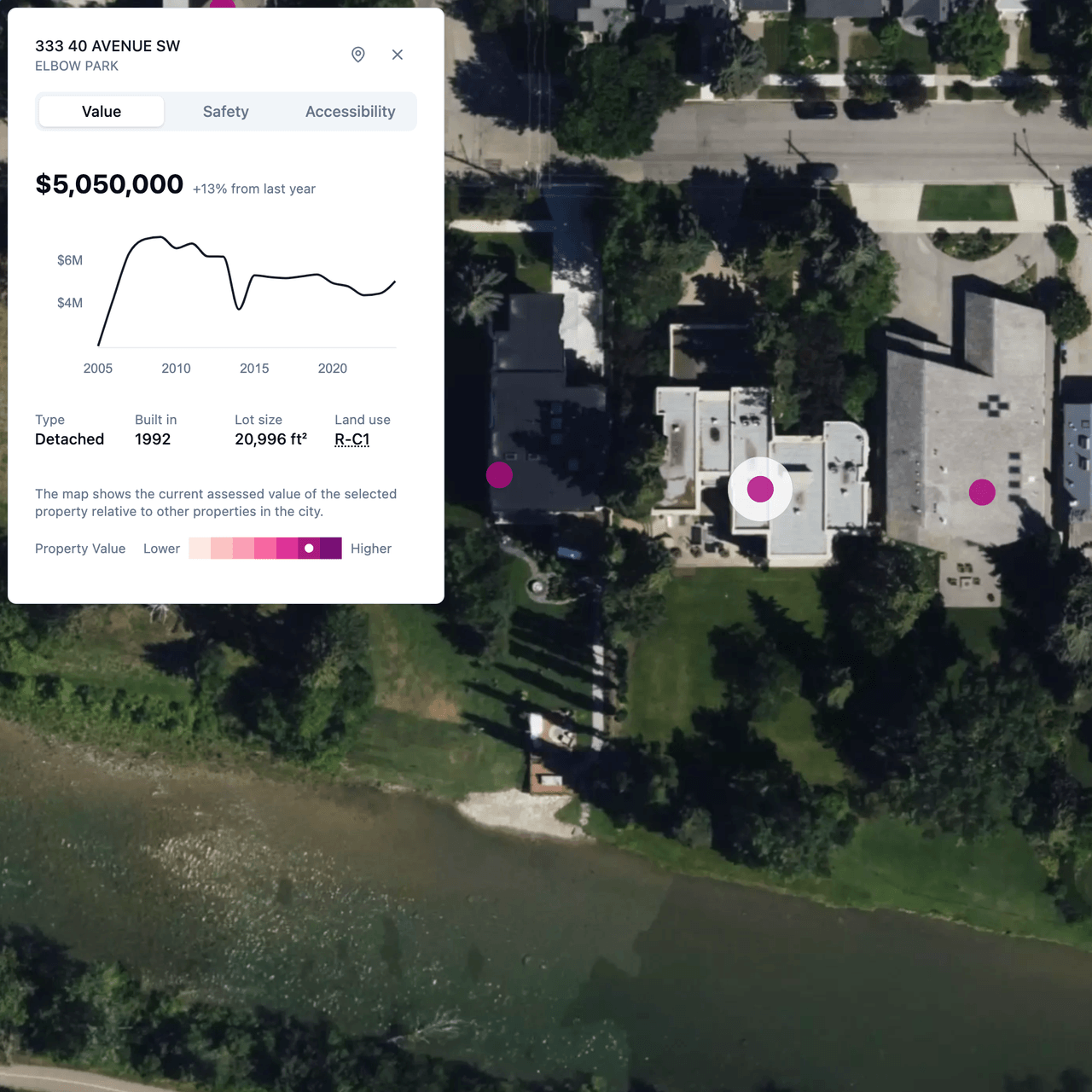Select the property marker on the right building
The image size is (1092, 1092).
982,491
